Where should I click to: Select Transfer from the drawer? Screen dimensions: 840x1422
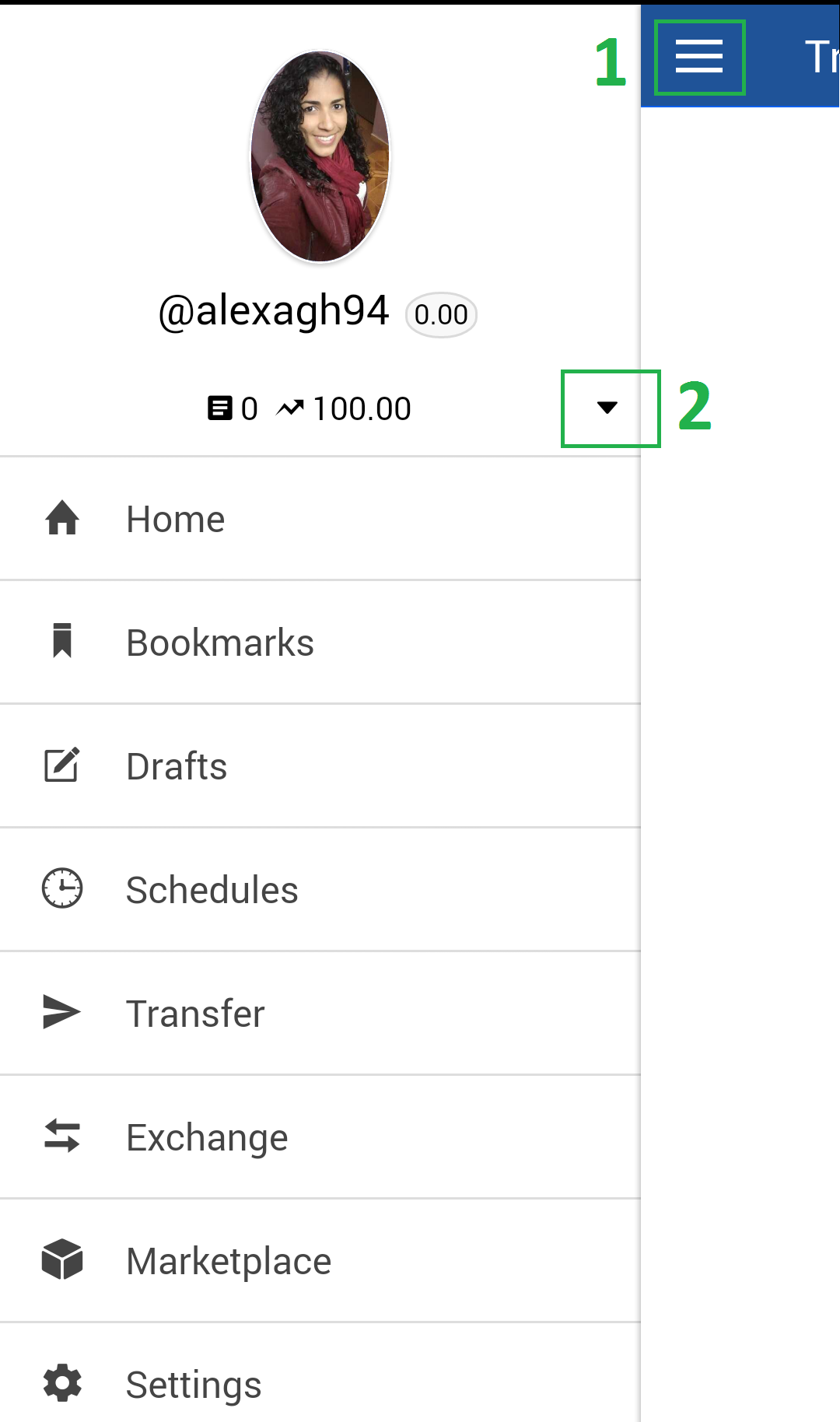tap(195, 1014)
